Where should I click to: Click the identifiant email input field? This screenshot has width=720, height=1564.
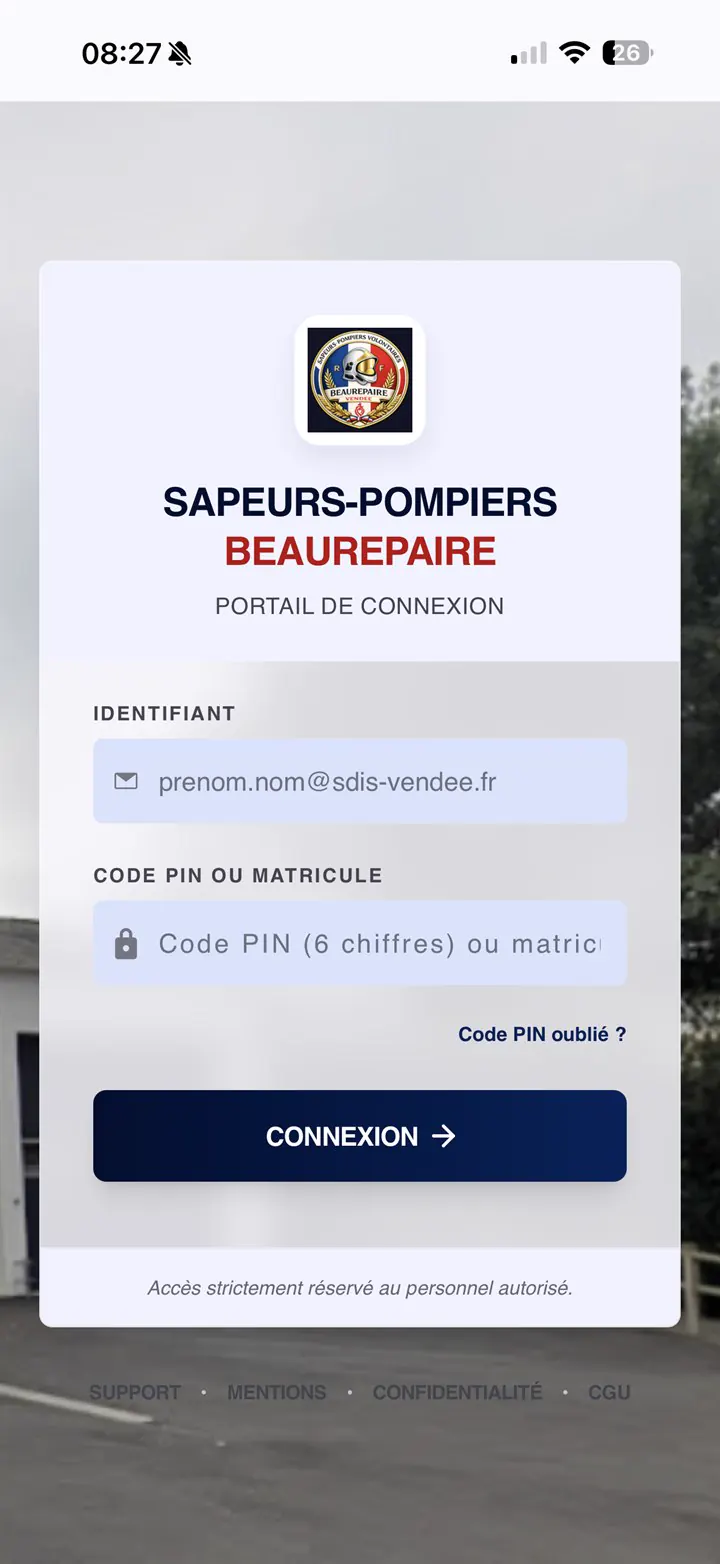pos(360,781)
